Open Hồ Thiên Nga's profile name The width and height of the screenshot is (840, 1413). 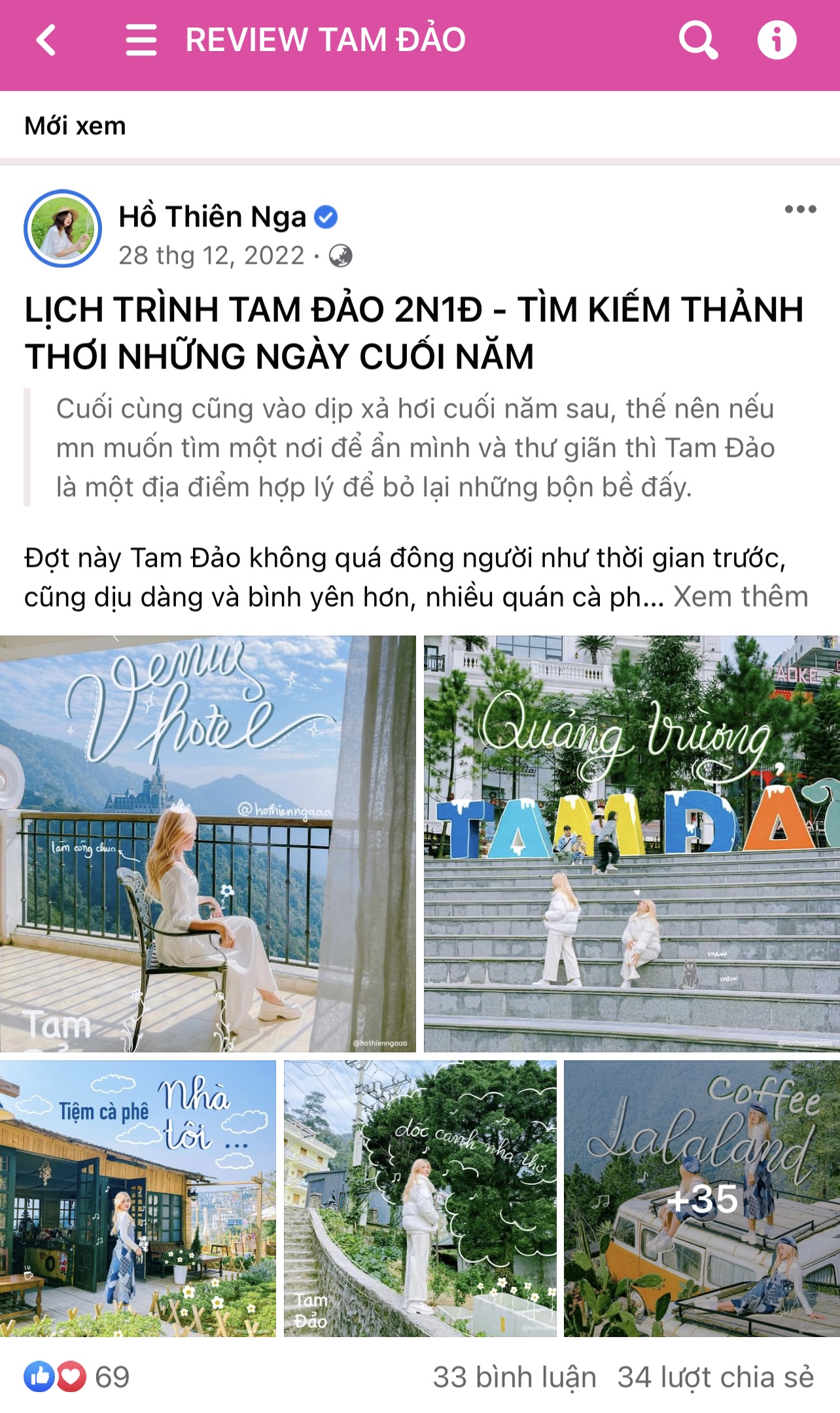[x=213, y=217]
